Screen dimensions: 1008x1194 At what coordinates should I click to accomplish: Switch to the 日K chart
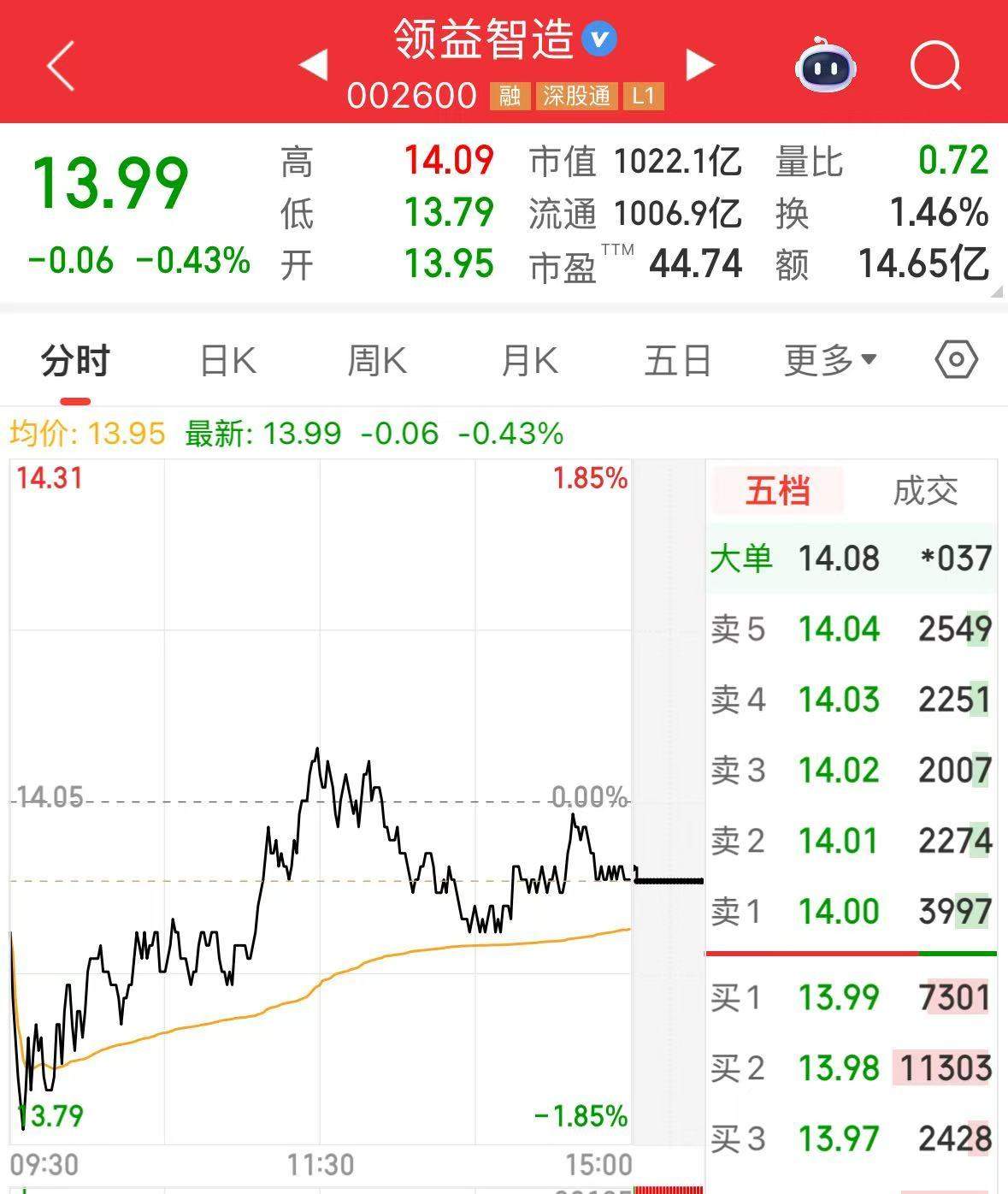coord(227,361)
